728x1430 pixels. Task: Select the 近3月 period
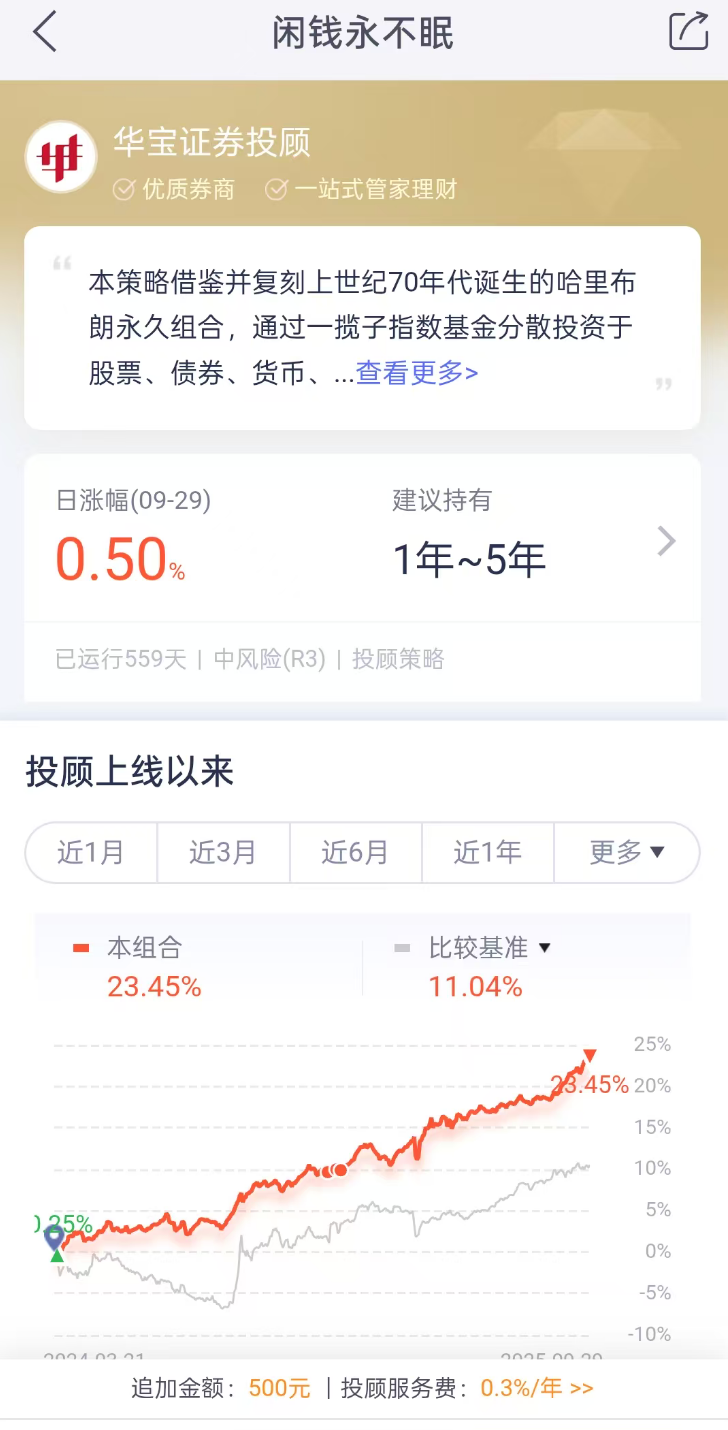point(223,852)
